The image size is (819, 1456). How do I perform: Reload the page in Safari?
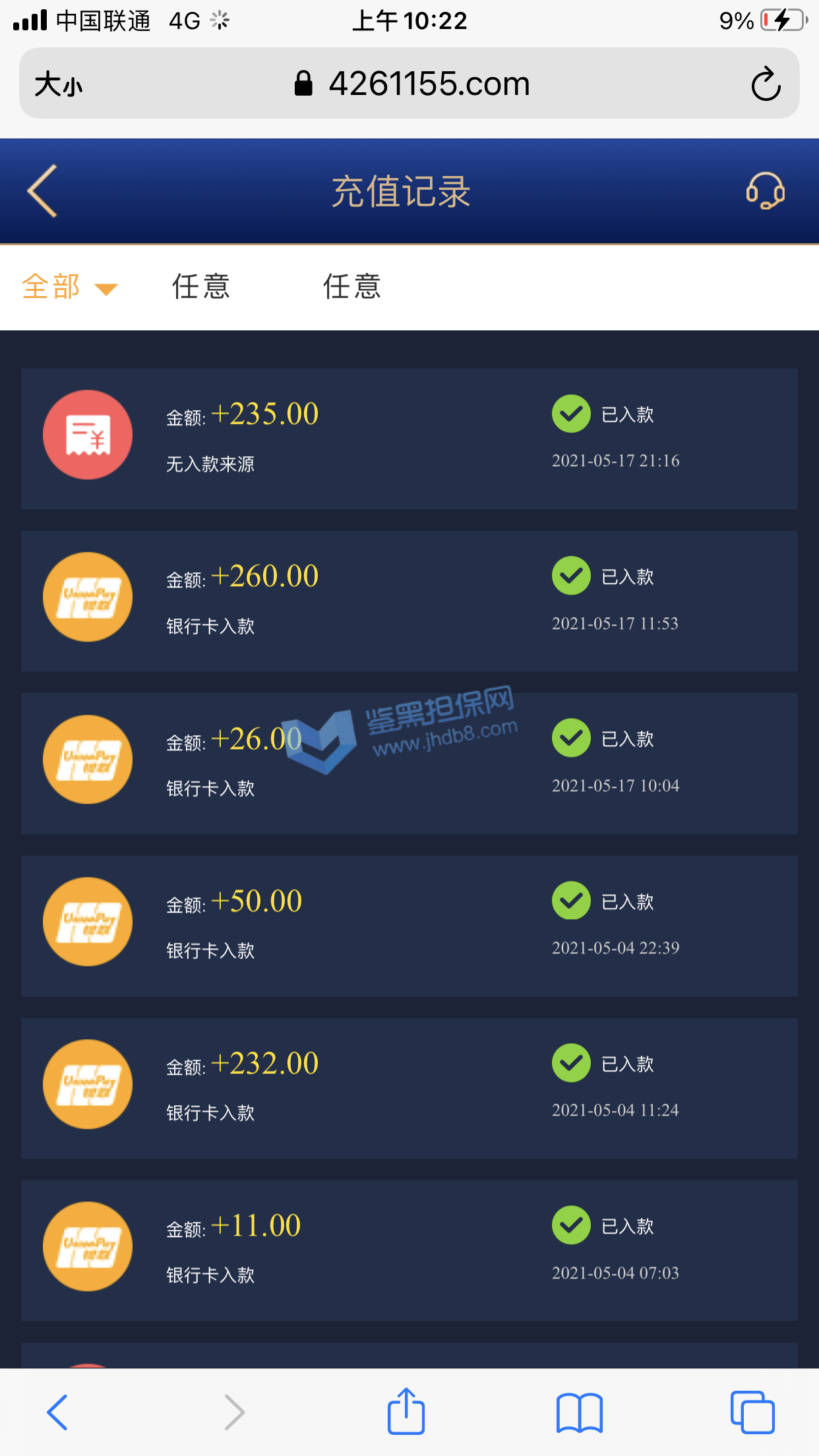pyautogui.click(x=766, y=84)
